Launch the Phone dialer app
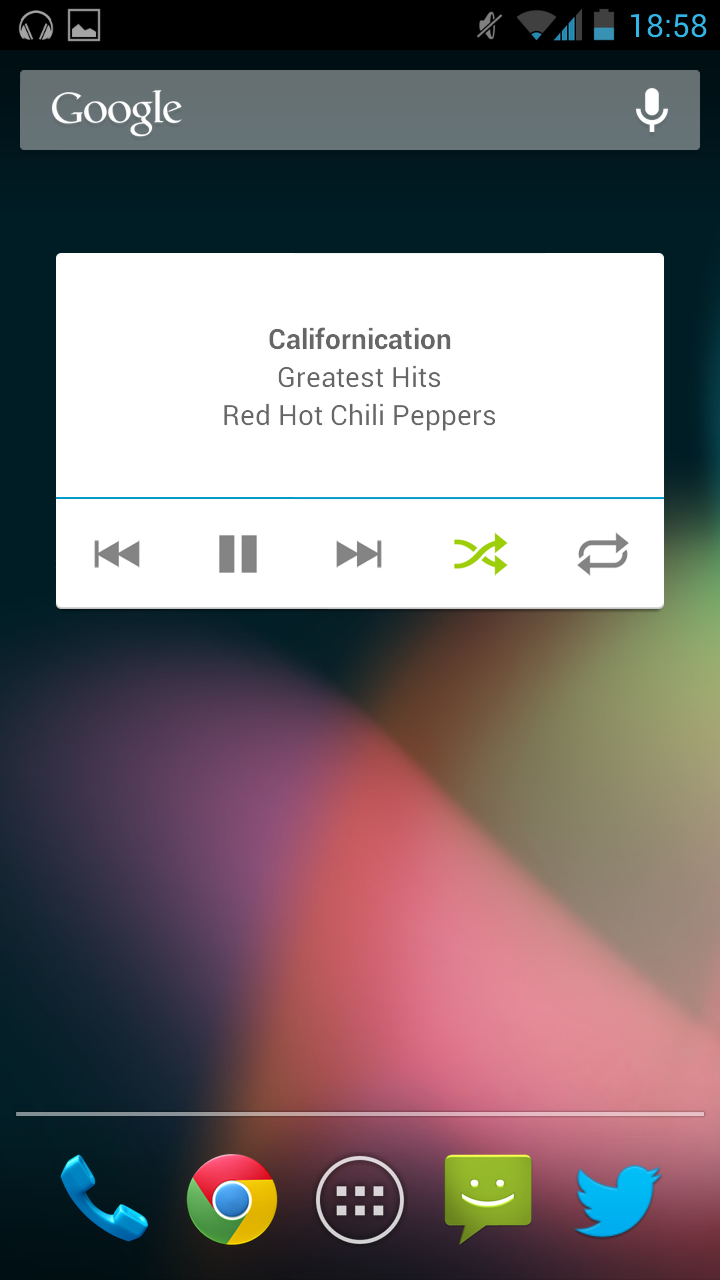 [x=104, y=1198]
